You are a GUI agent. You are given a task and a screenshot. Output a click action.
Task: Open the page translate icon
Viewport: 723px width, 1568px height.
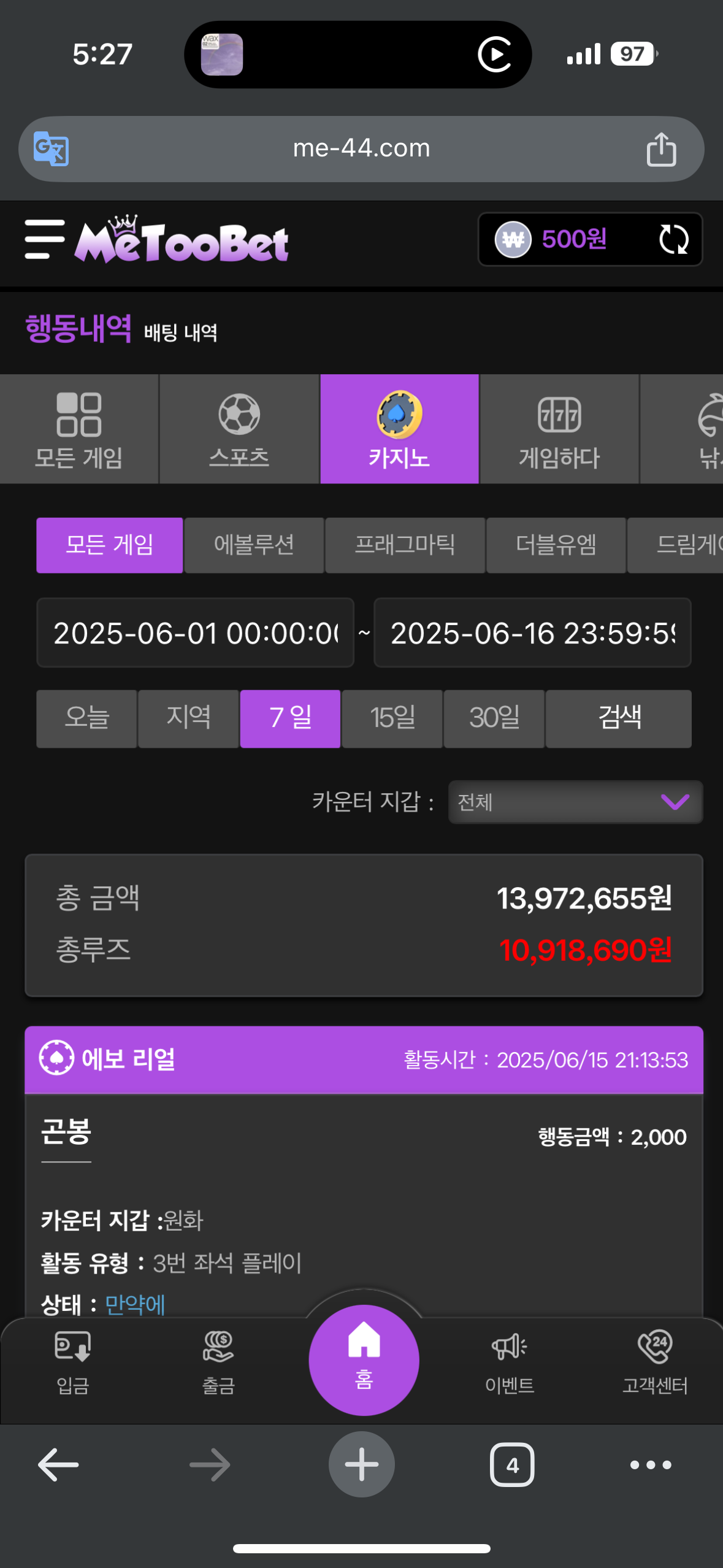click(x=51, y=148)
